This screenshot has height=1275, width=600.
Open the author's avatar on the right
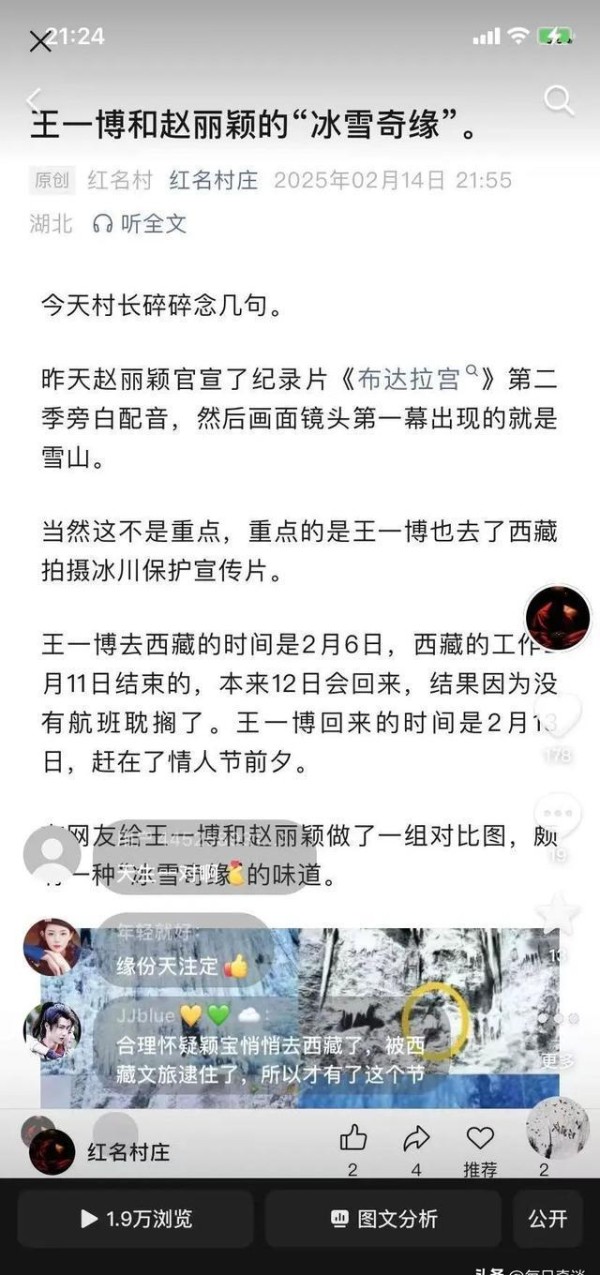click(x=558, y=617)
